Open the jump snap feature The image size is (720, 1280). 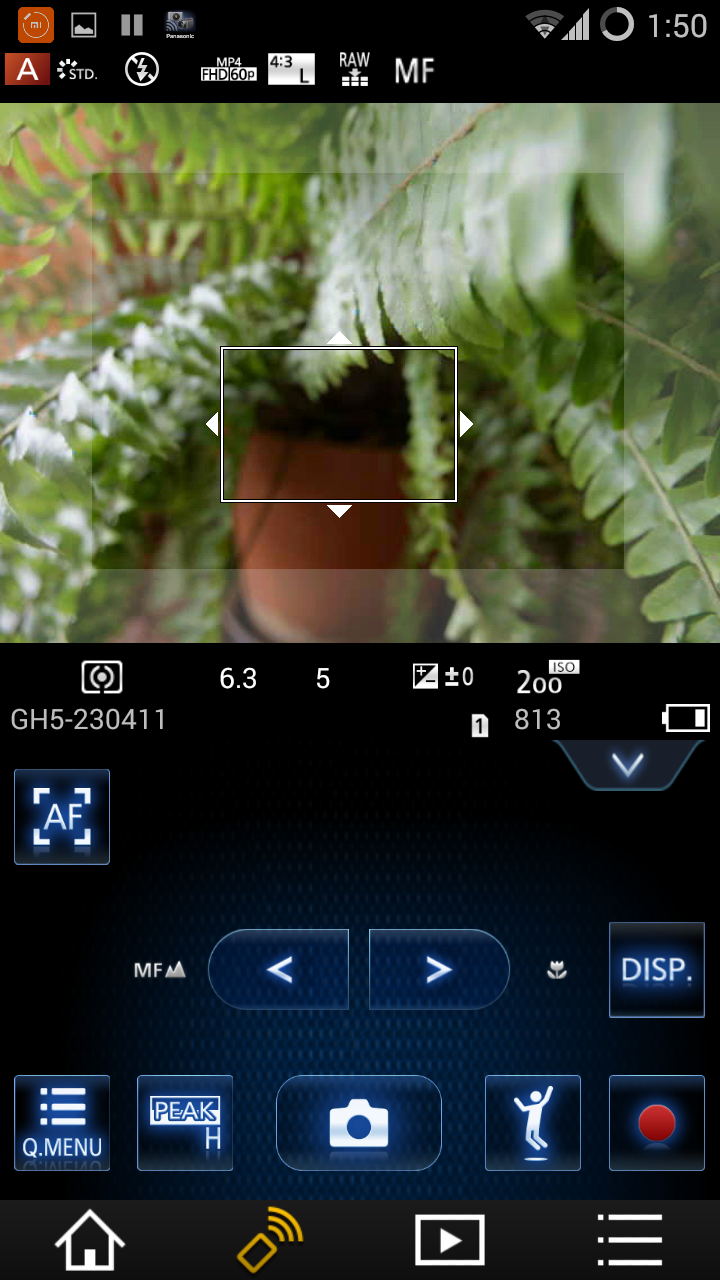pyautogui.click(x=533, y=1122)
